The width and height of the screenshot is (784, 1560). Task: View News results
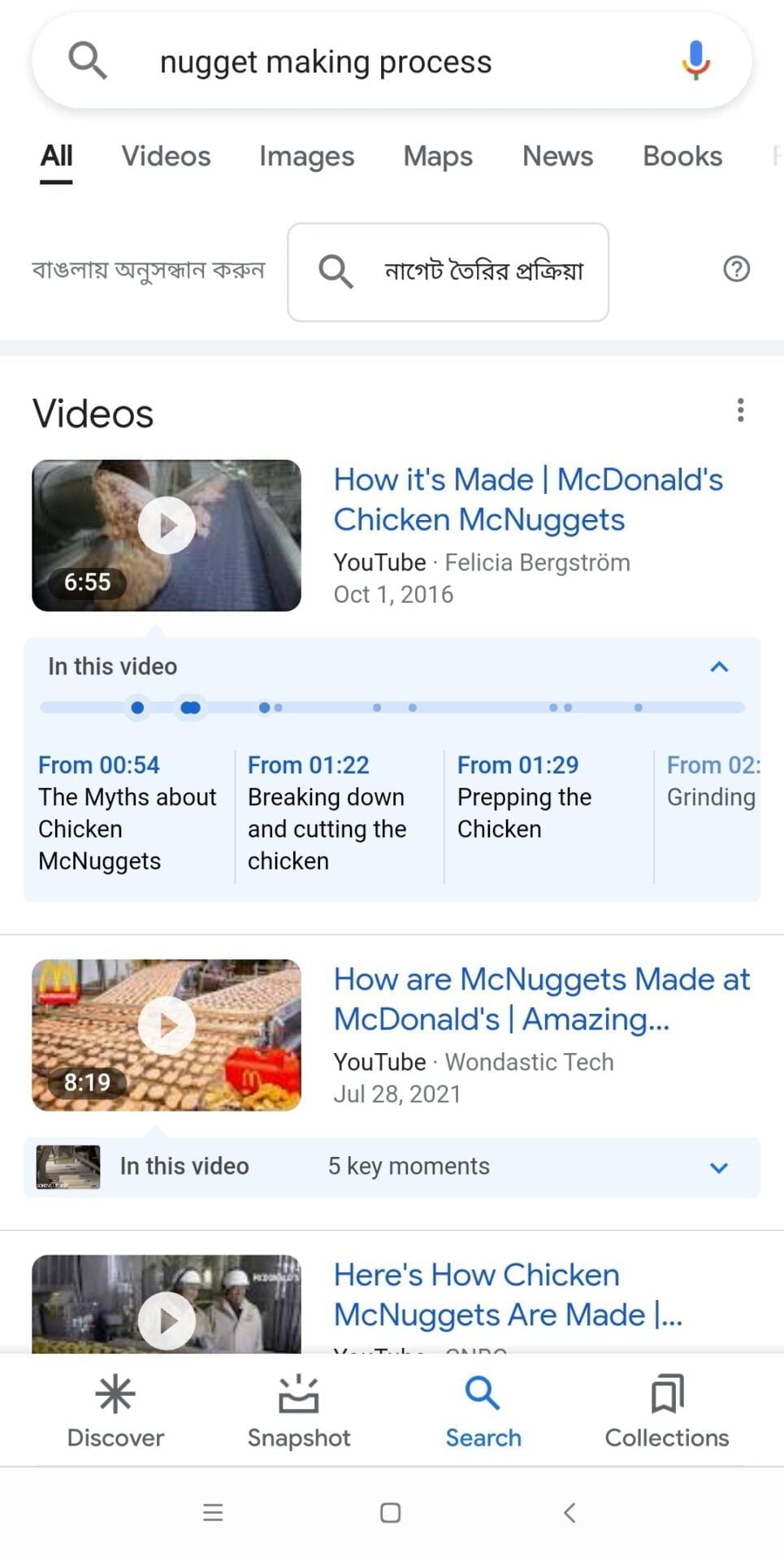pos(557,156)
